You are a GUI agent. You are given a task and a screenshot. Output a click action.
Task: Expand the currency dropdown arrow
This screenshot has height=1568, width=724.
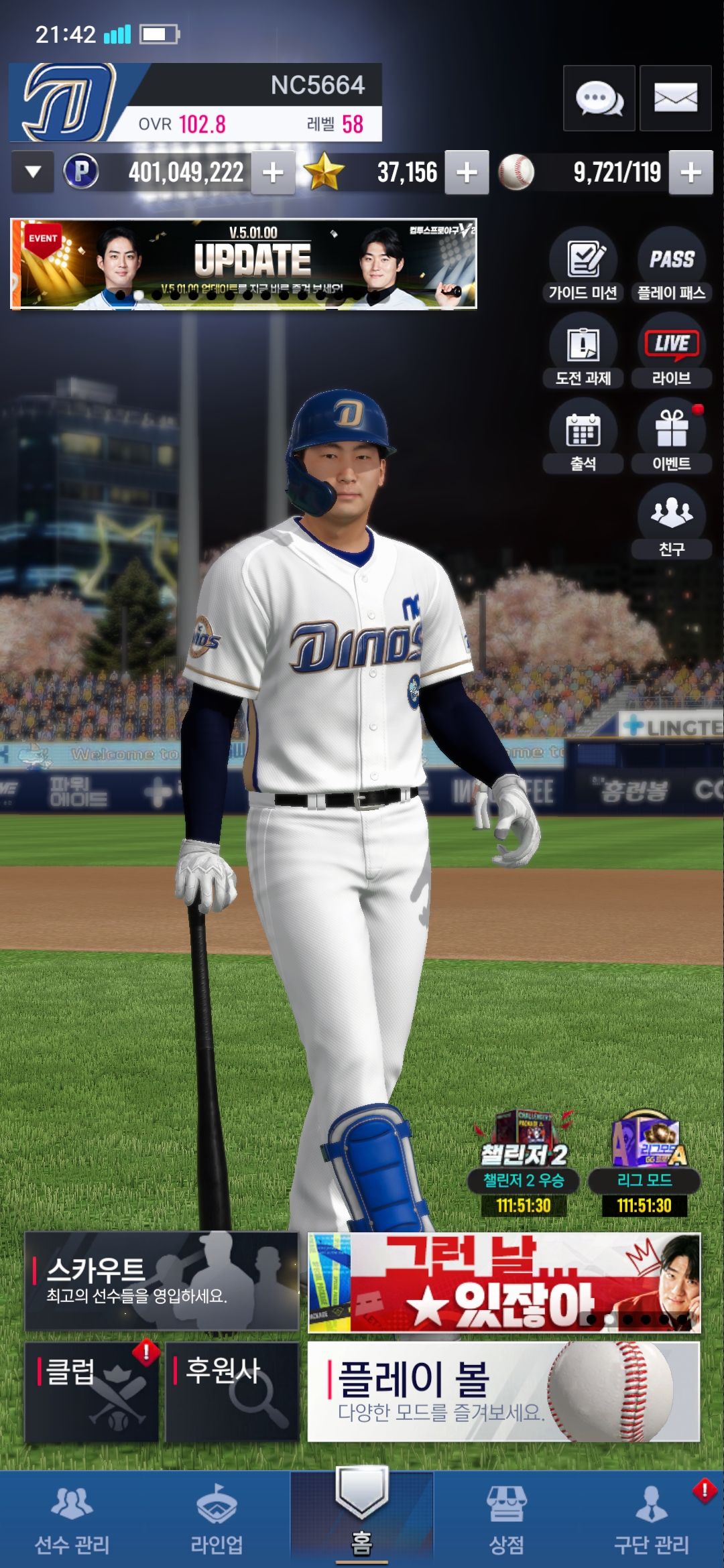[32, 172]
